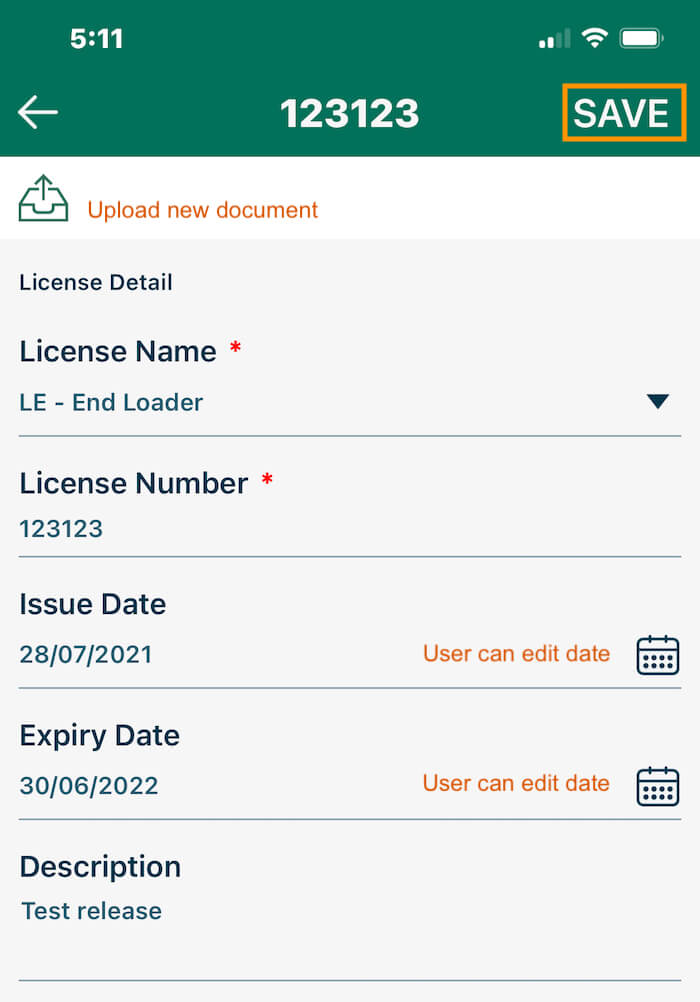The image size is (700, 1002).
Task: Open the Issue Date calendar picker
Action: 657,655
